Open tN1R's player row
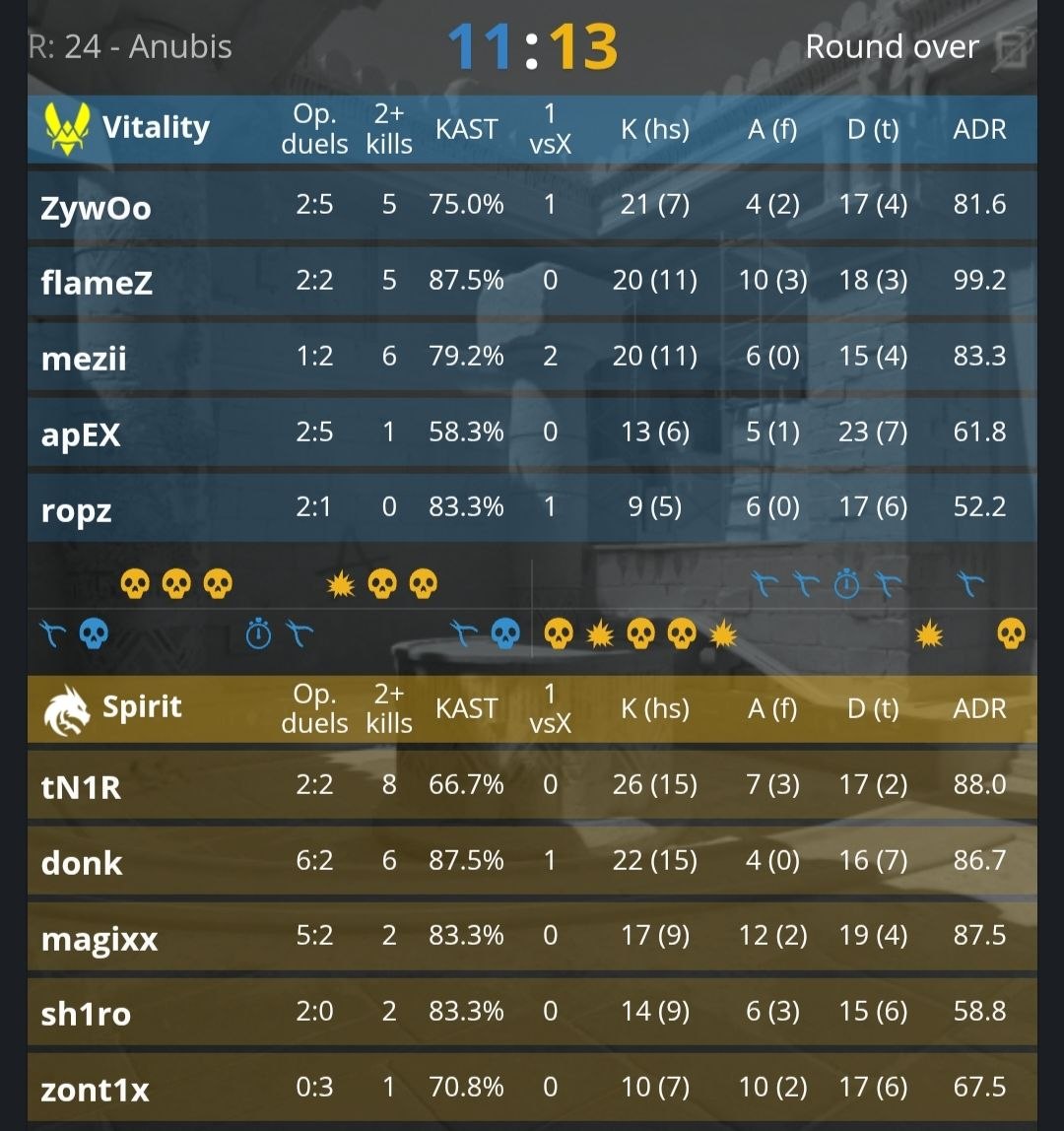 (x=532, y=785)
